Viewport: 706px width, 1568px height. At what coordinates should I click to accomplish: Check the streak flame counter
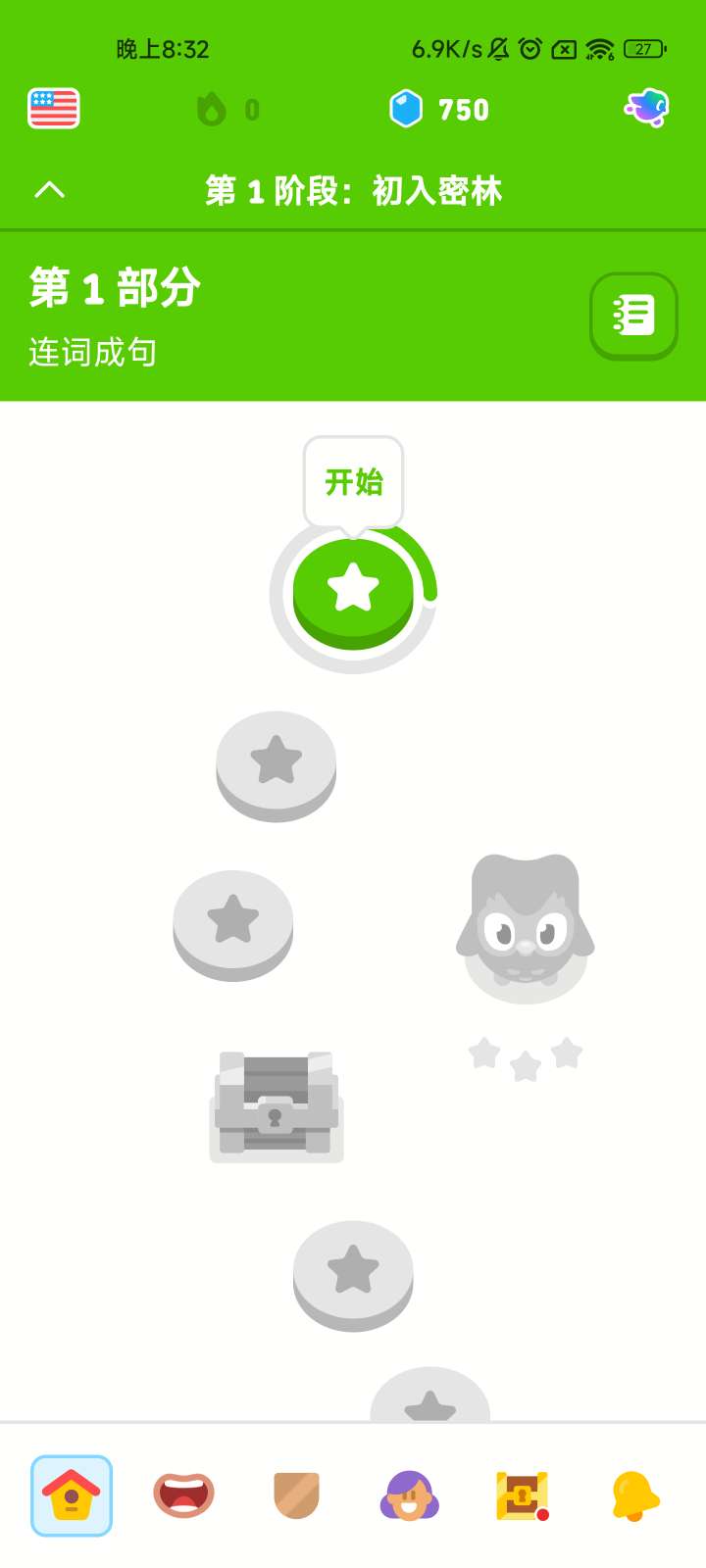click(x=227, y=110)
